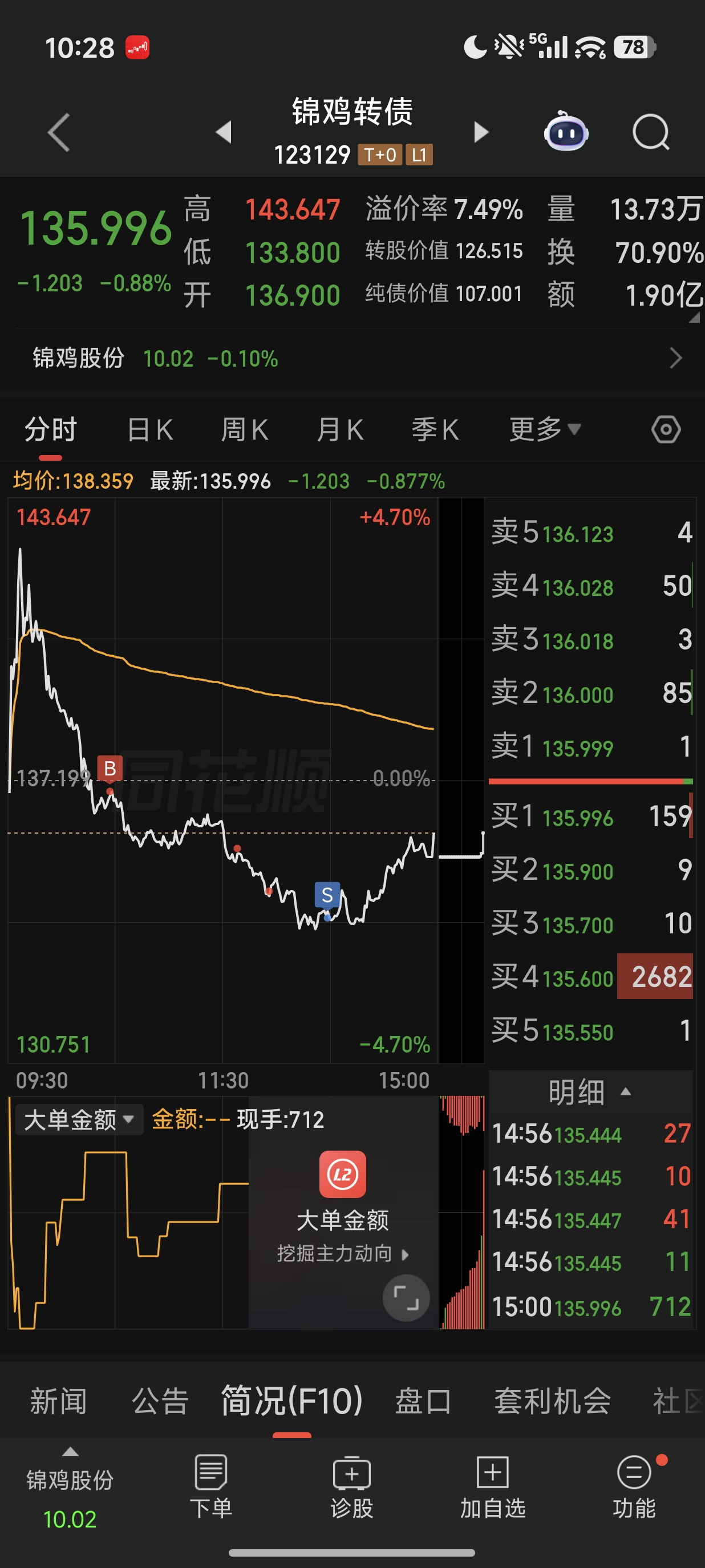The image size is (705, 1568).
Task: Switch to the 周K chart tab
Action: 245,430
